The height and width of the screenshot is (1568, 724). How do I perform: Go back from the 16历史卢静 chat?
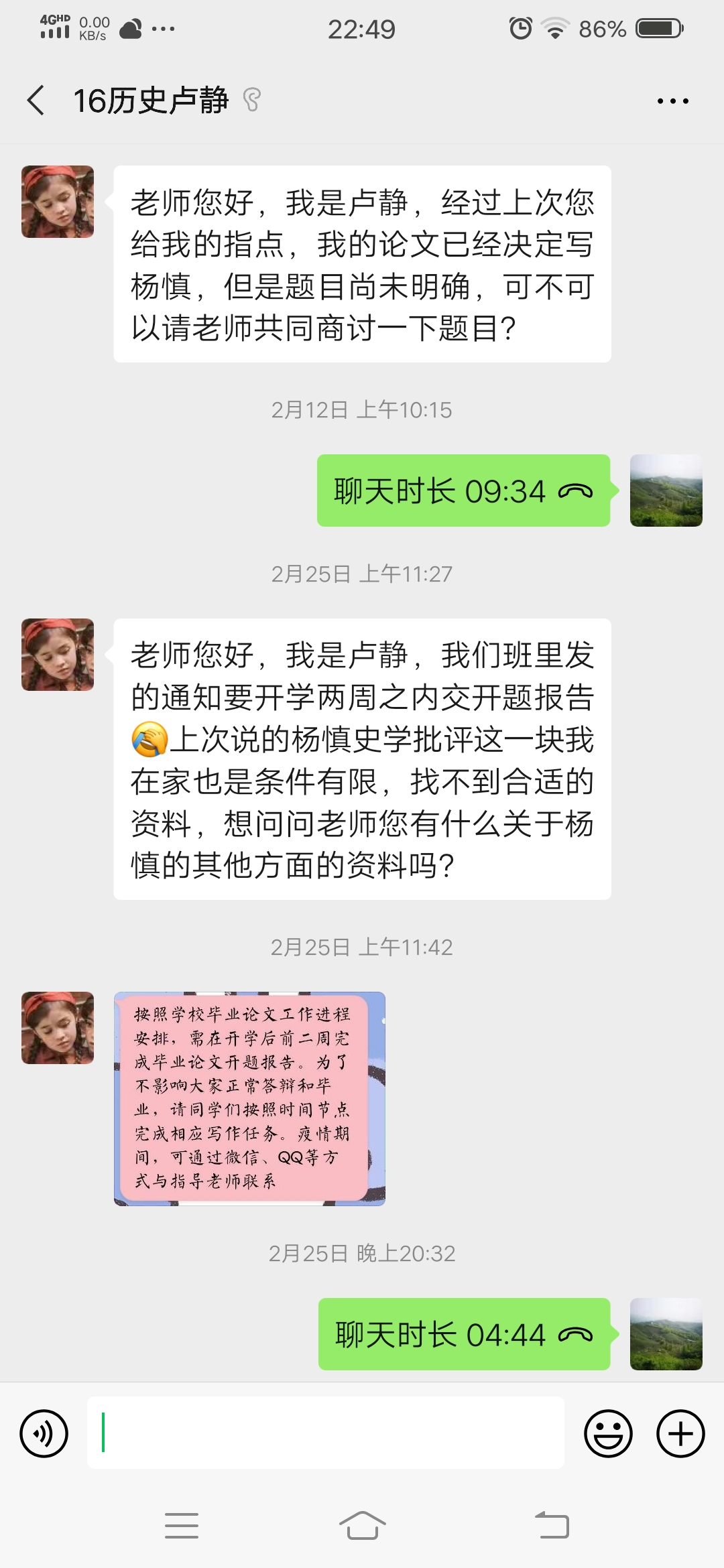pos(36,101)
